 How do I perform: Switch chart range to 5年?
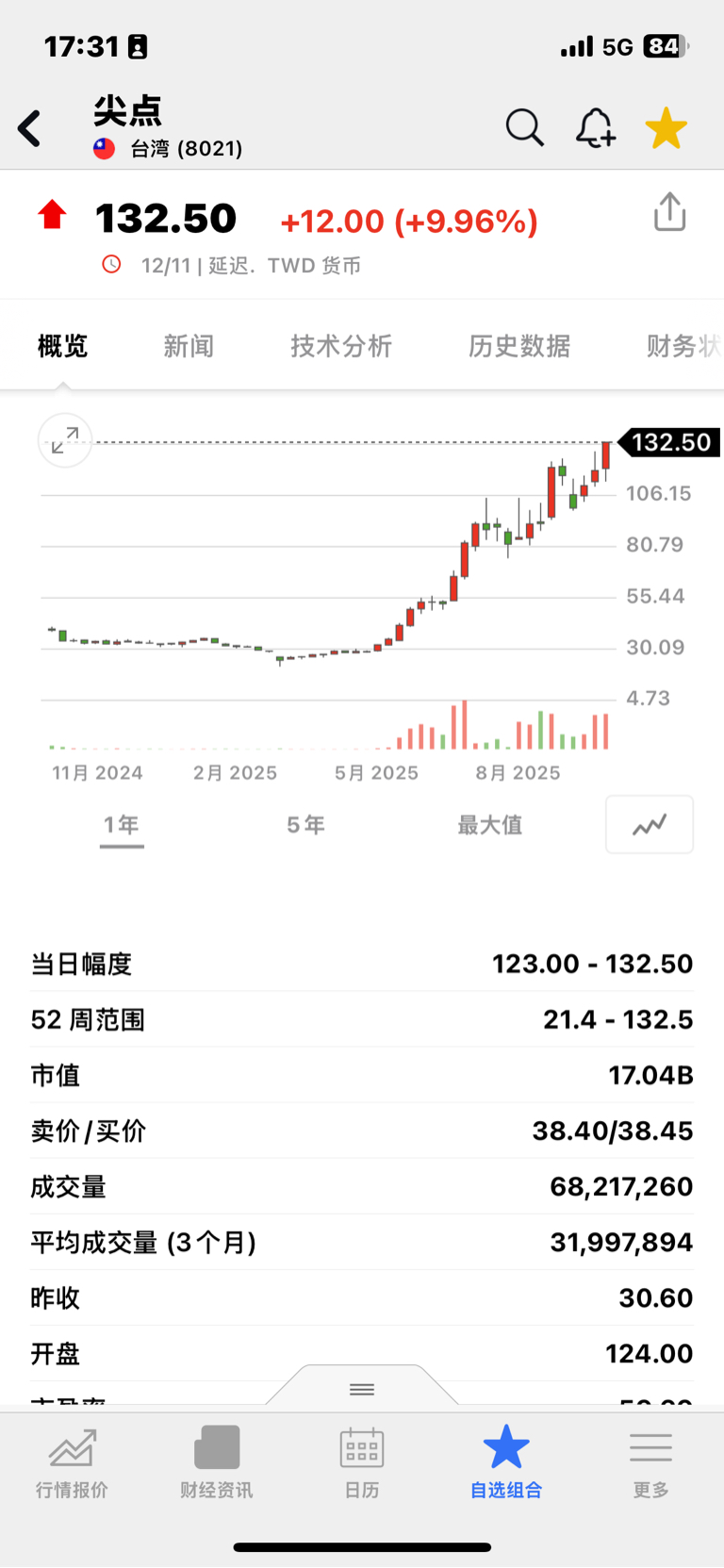pyautogui.click(x=305, y=825)
